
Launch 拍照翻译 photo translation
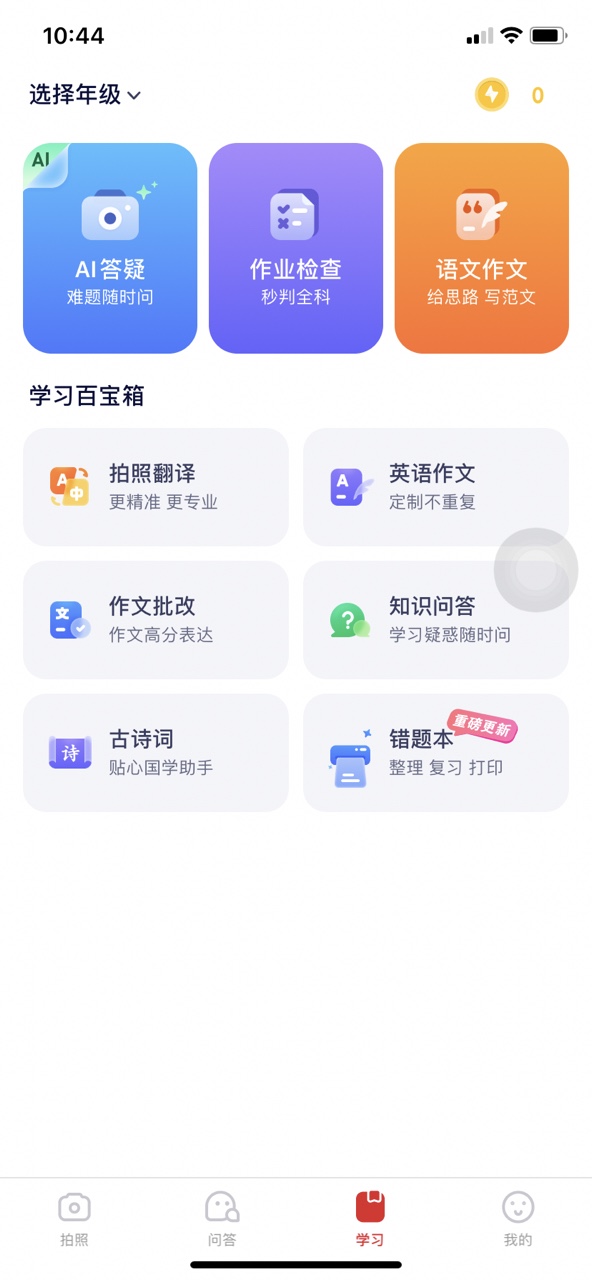[156, 487]
